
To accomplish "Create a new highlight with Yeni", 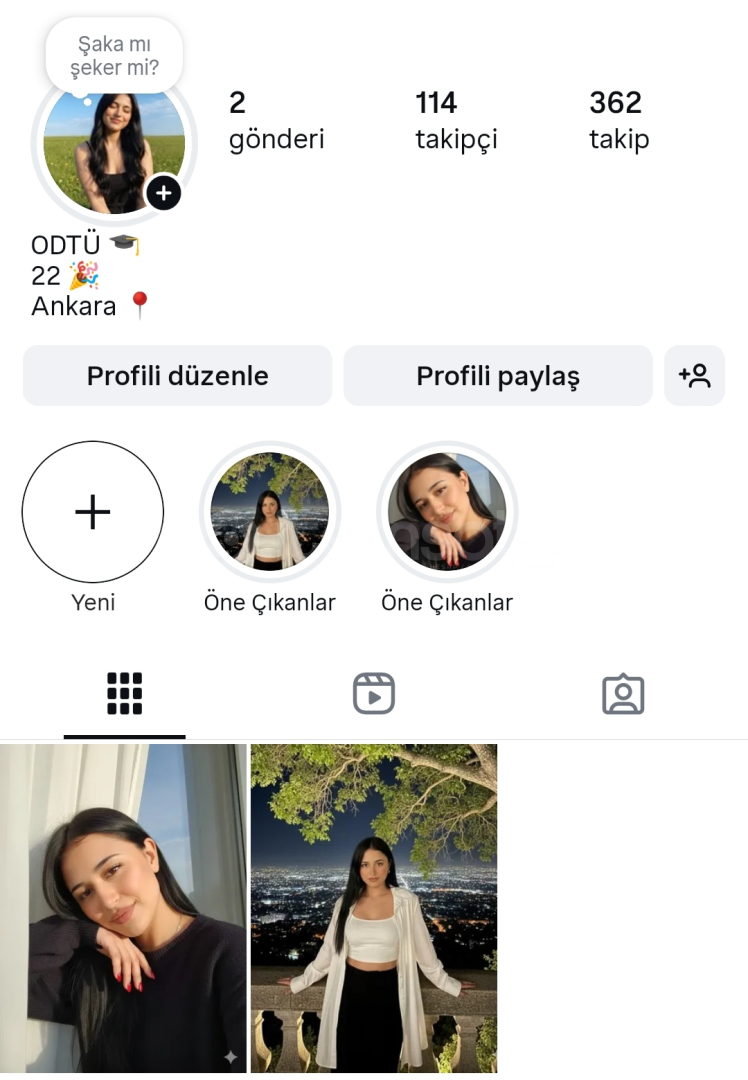I will (x=93, y=512).
